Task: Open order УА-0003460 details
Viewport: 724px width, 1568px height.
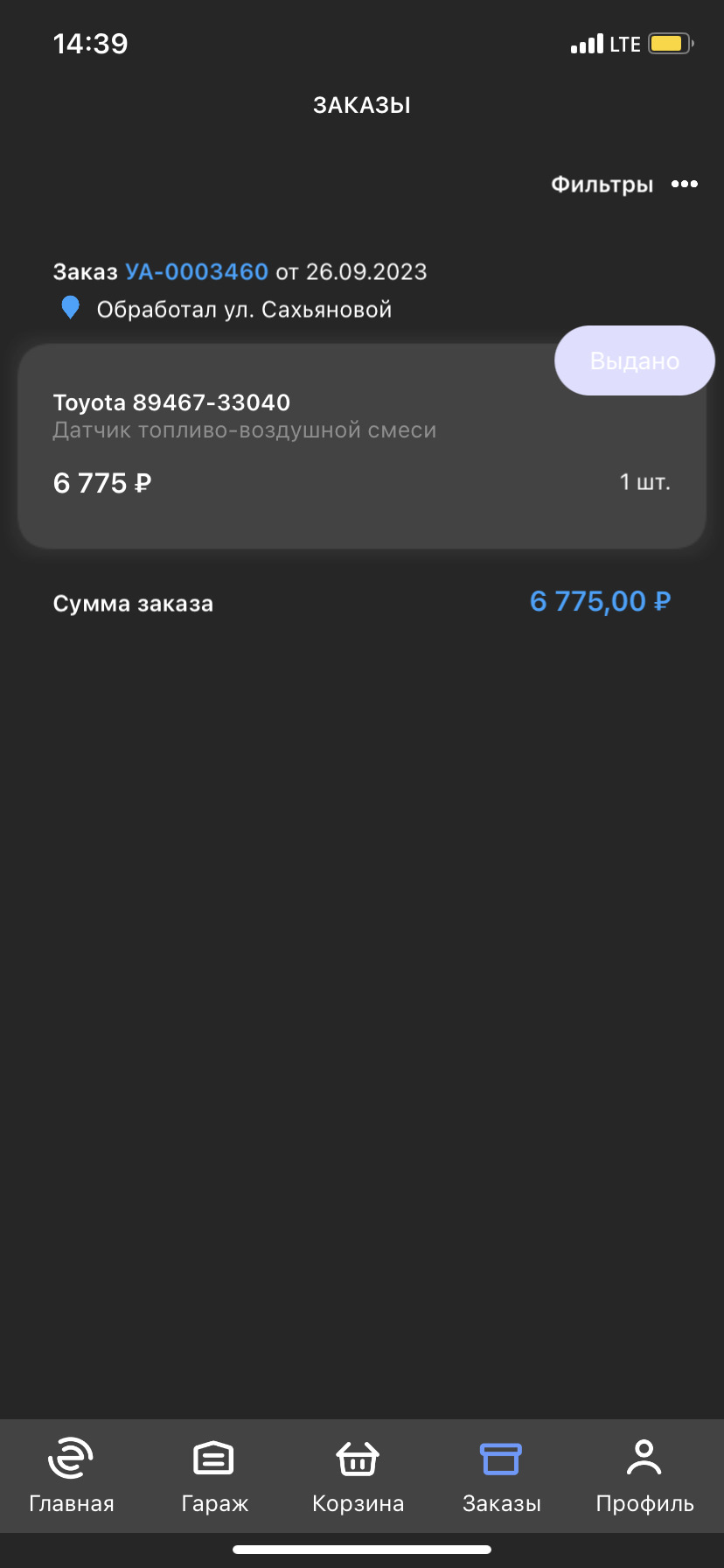Action: [x=196, y=272]
